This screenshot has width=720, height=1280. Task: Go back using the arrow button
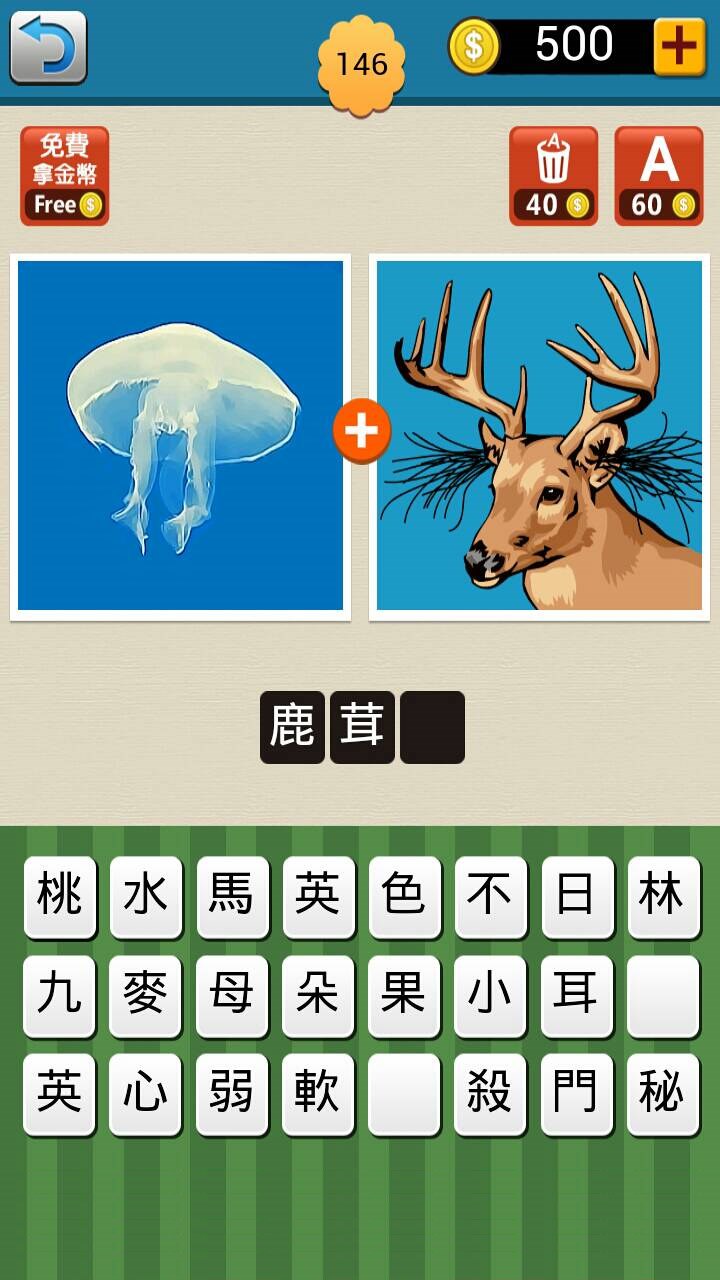[48, 47]
